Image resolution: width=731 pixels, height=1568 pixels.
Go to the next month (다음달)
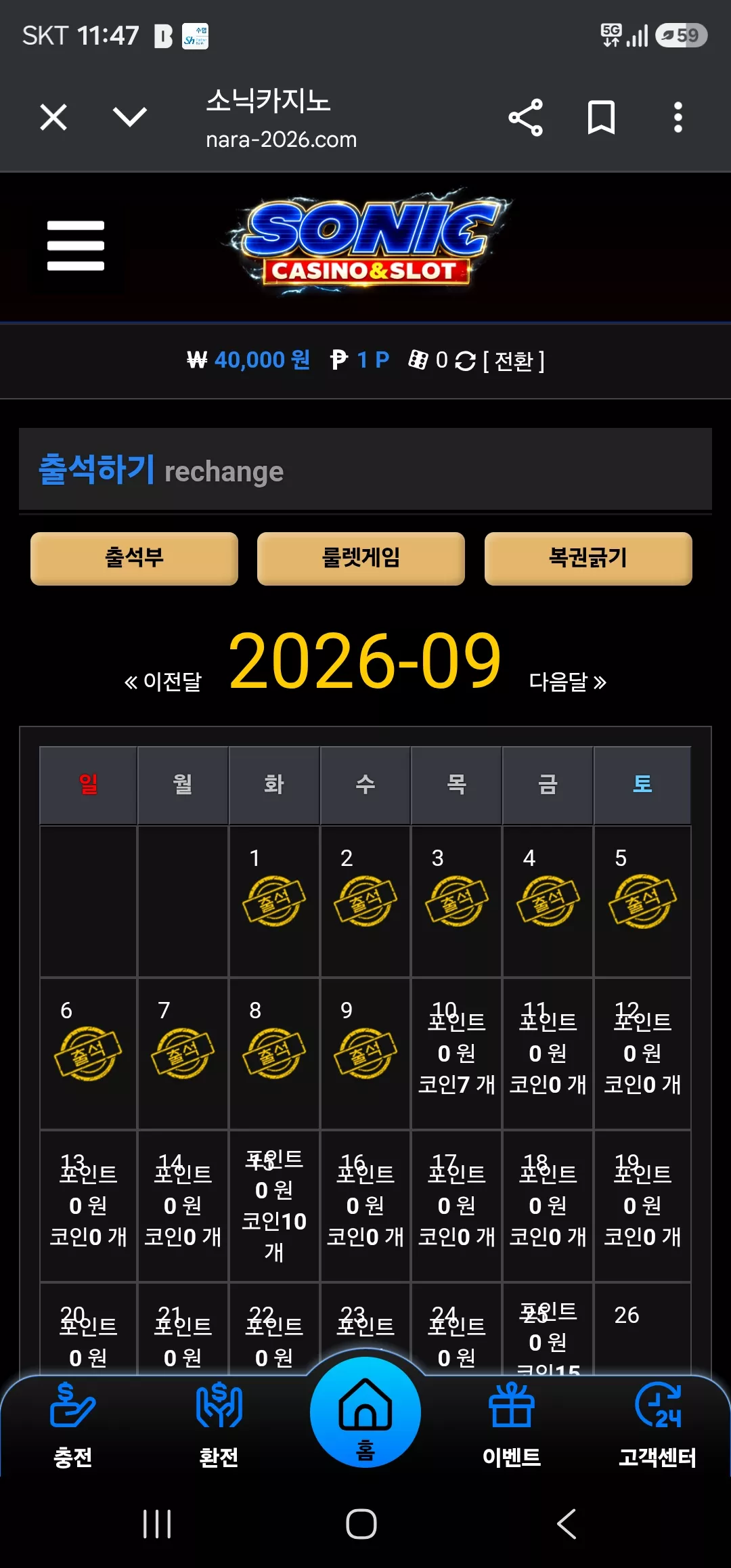[567, 681]
